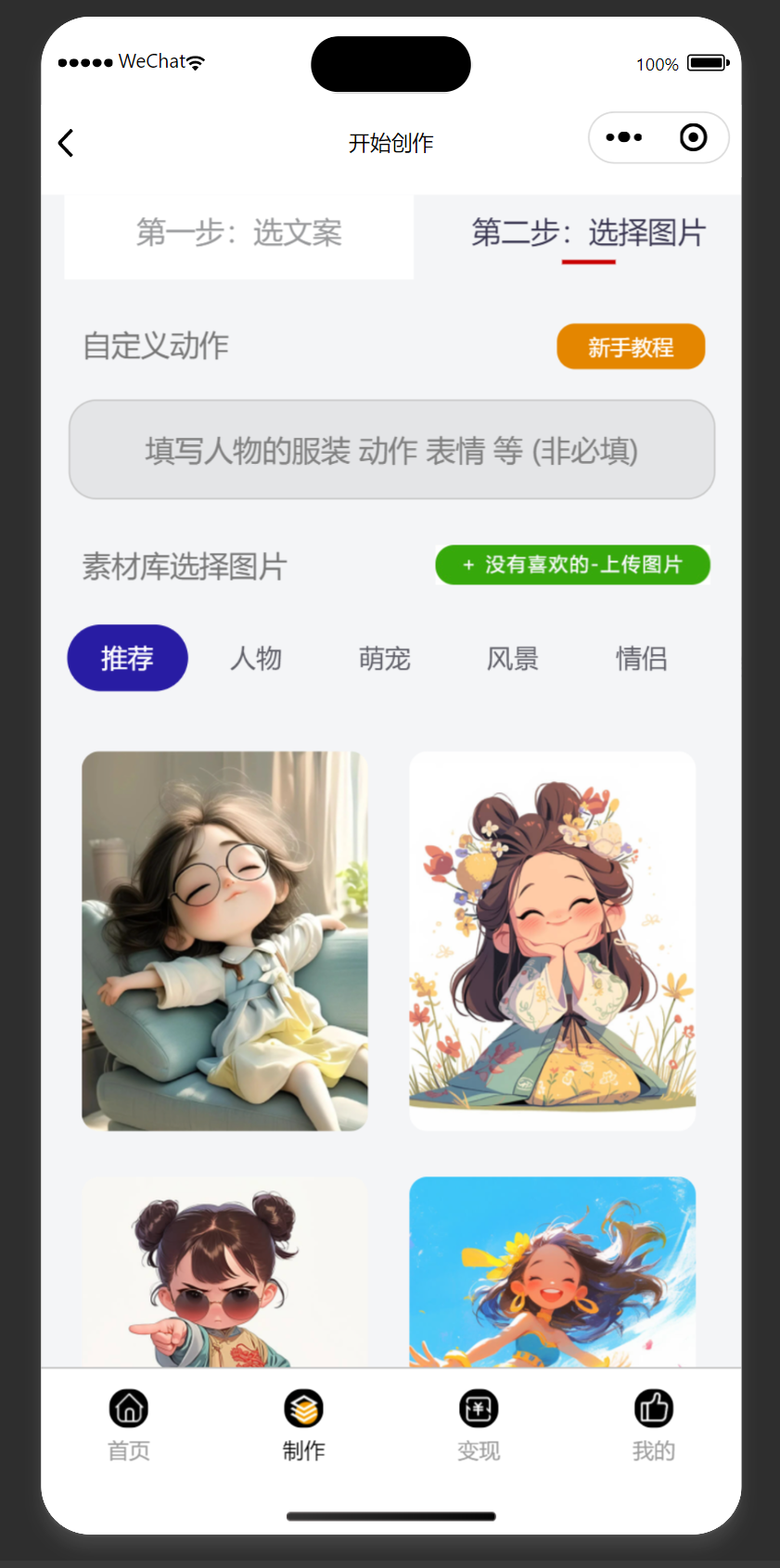Viewport: 780px width, 1568px height.
Task: Open the 新手教程 tutorial
Action: [x=631, y=347]
